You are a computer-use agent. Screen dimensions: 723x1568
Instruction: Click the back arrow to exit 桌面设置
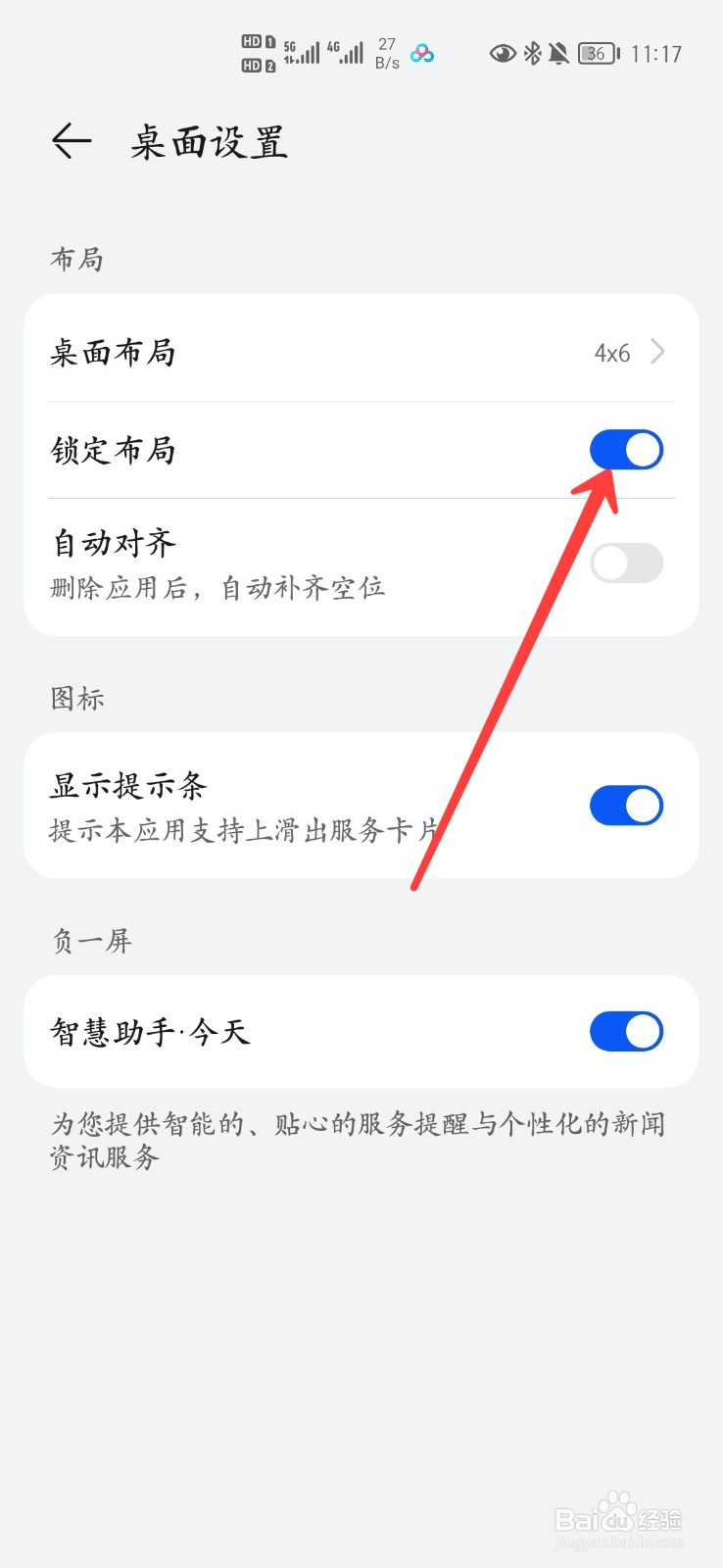(x=71, y=142)
